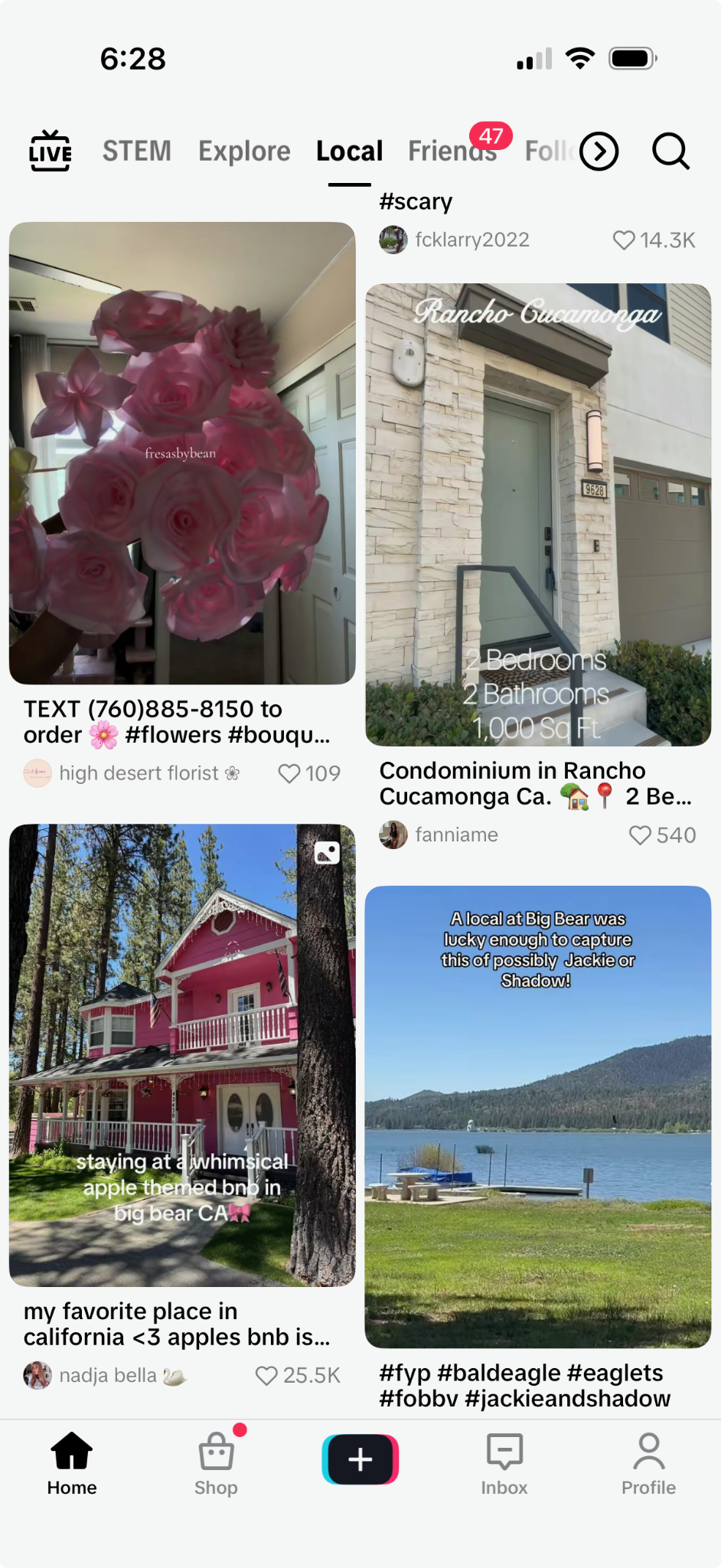This screenshot has height=1568, width=721.
Task: Switch to the STEM tab
Action: click(x=137, y=151)
